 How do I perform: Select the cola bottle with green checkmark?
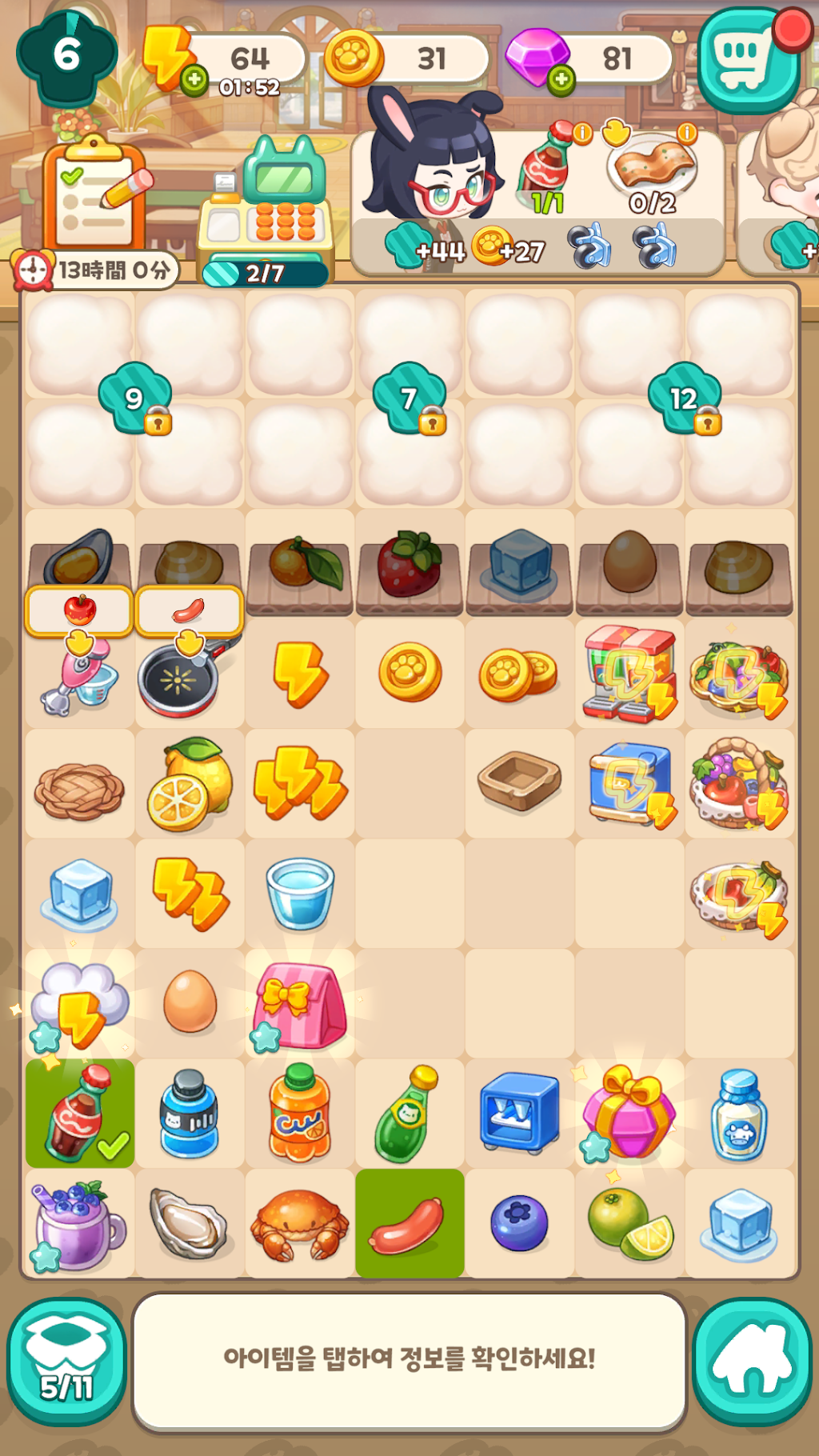[x=80, y=1114]
